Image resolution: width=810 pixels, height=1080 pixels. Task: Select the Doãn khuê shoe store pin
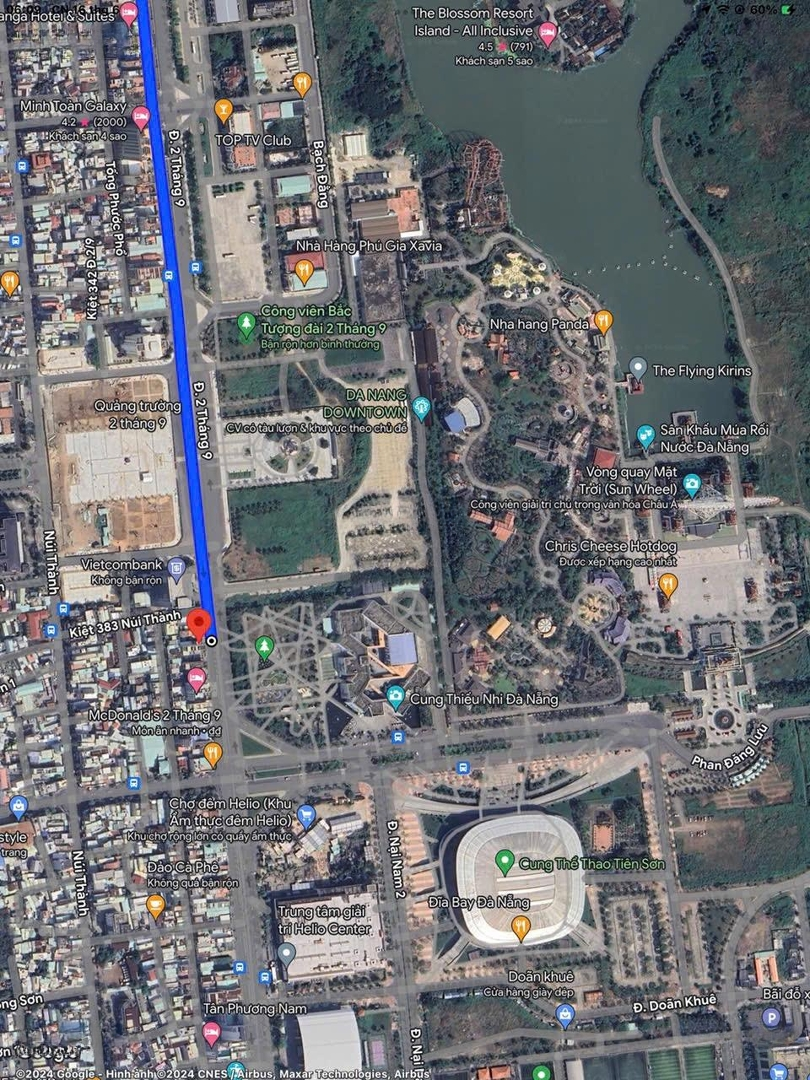pos(565,1014)
